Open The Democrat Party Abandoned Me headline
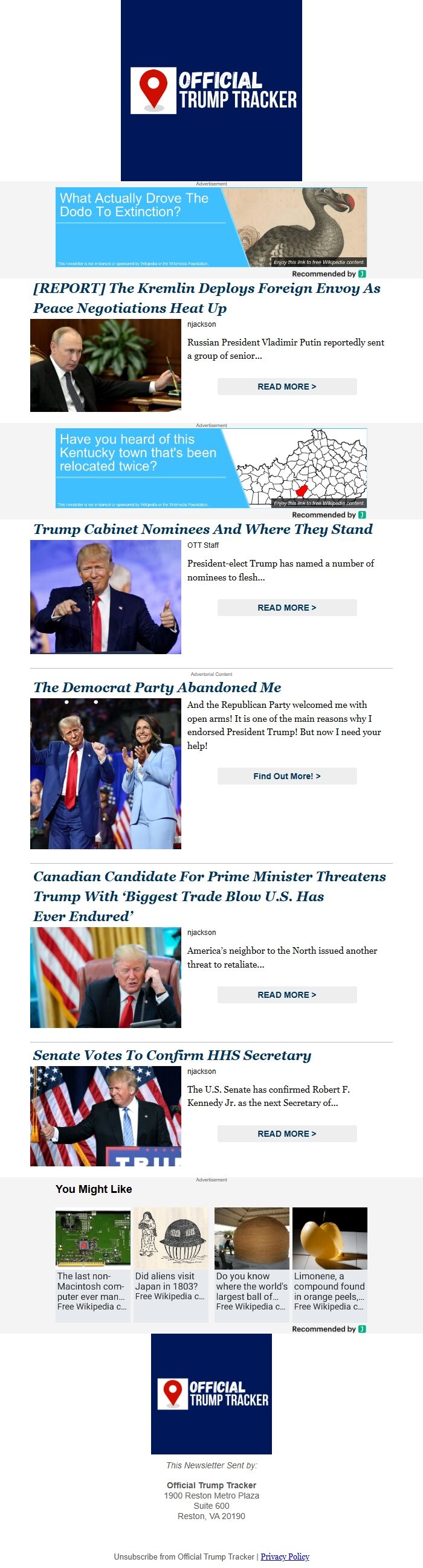 tap(157, 687)
